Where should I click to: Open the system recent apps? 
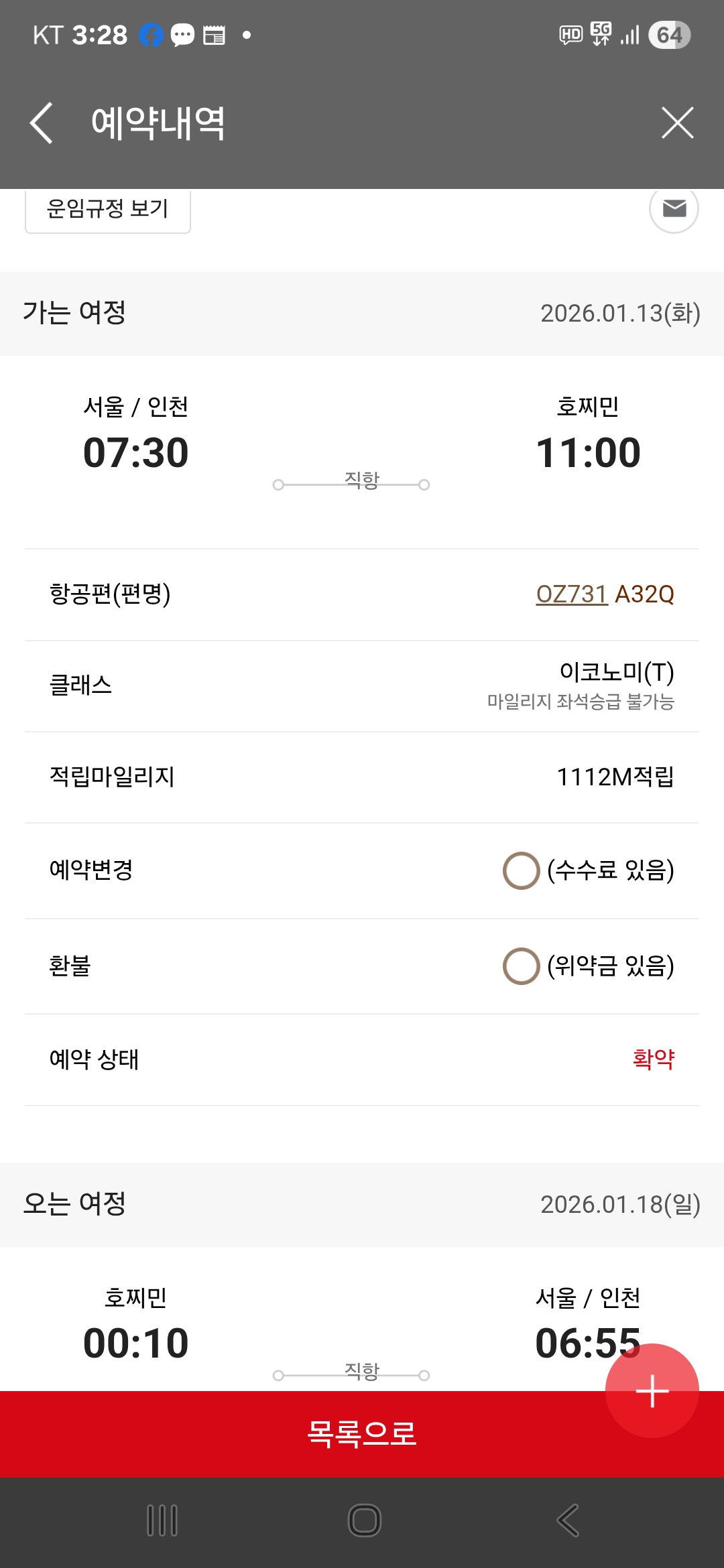(162, 1520)
